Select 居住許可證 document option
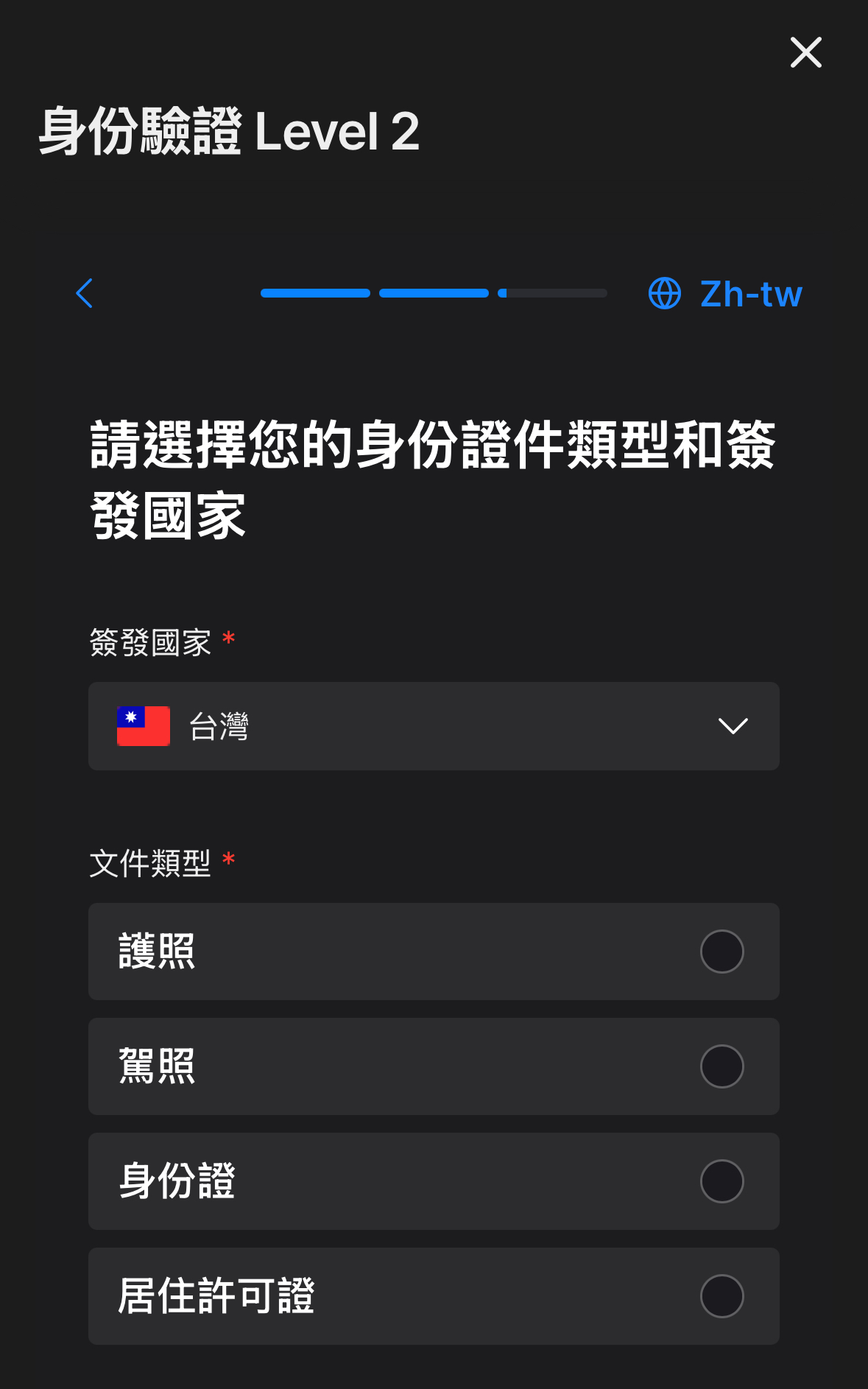The image size is (868, 1389). pos(434,1296)
